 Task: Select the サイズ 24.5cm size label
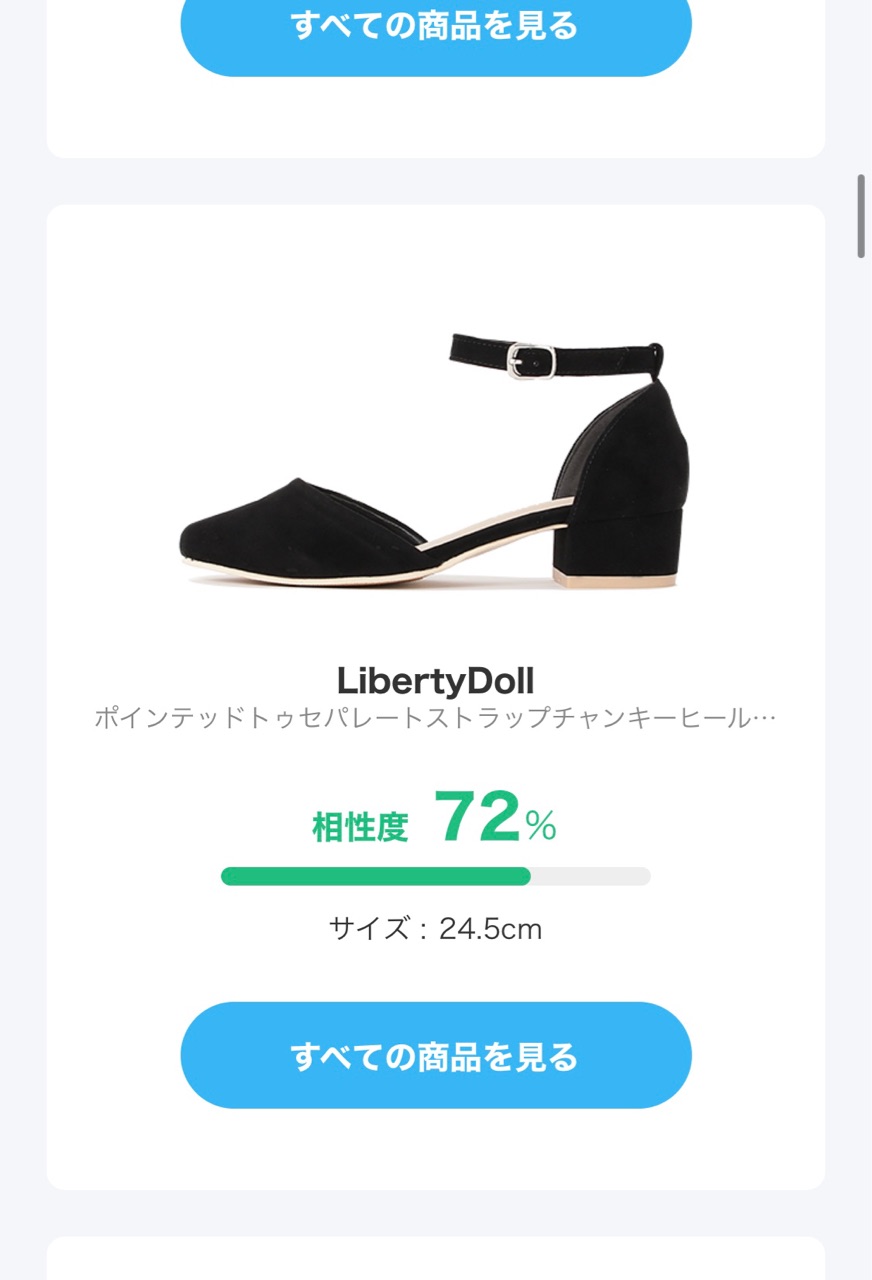click(436, 928)
